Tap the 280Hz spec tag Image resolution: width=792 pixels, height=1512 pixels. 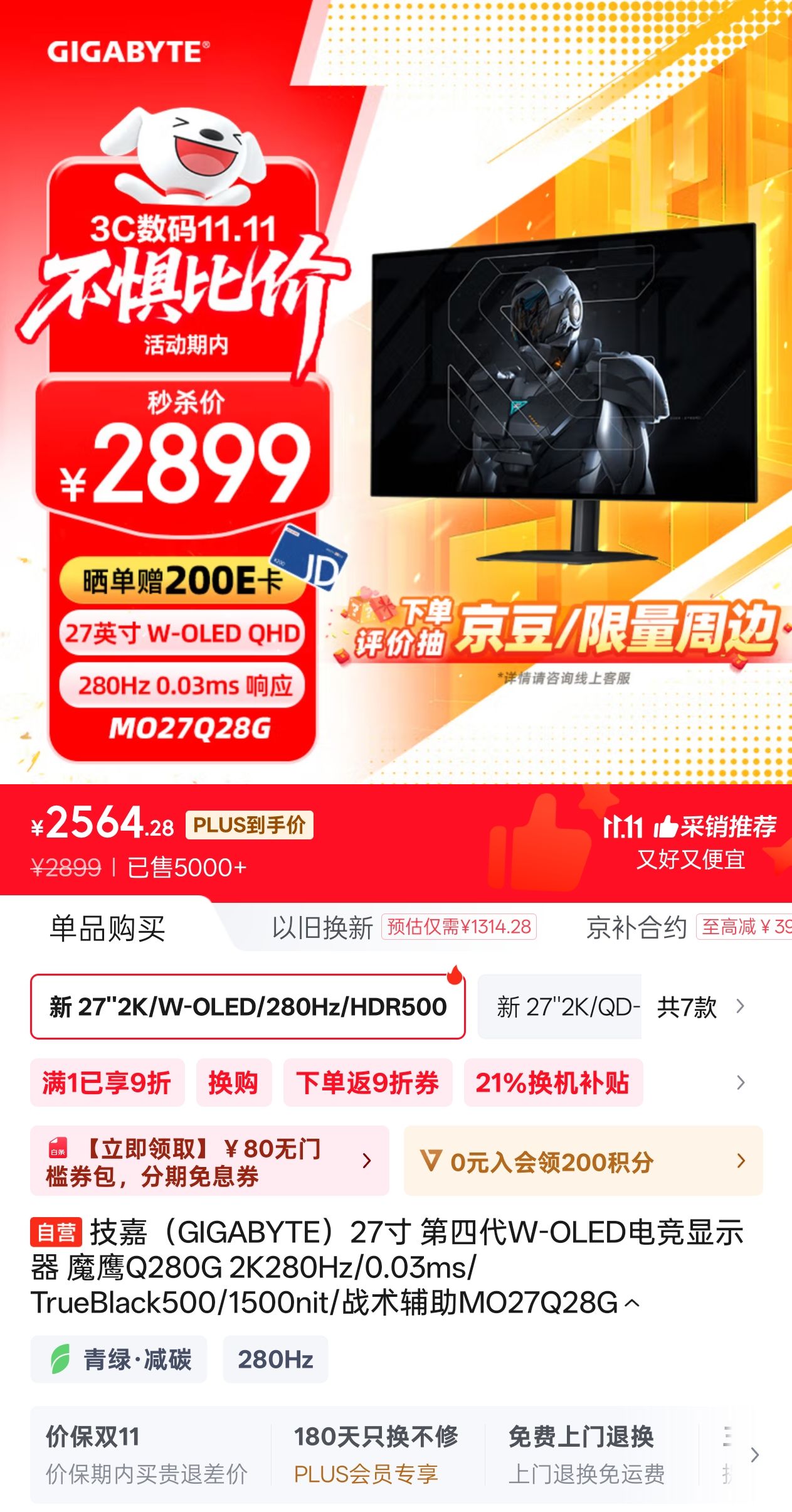(275, 1360)
